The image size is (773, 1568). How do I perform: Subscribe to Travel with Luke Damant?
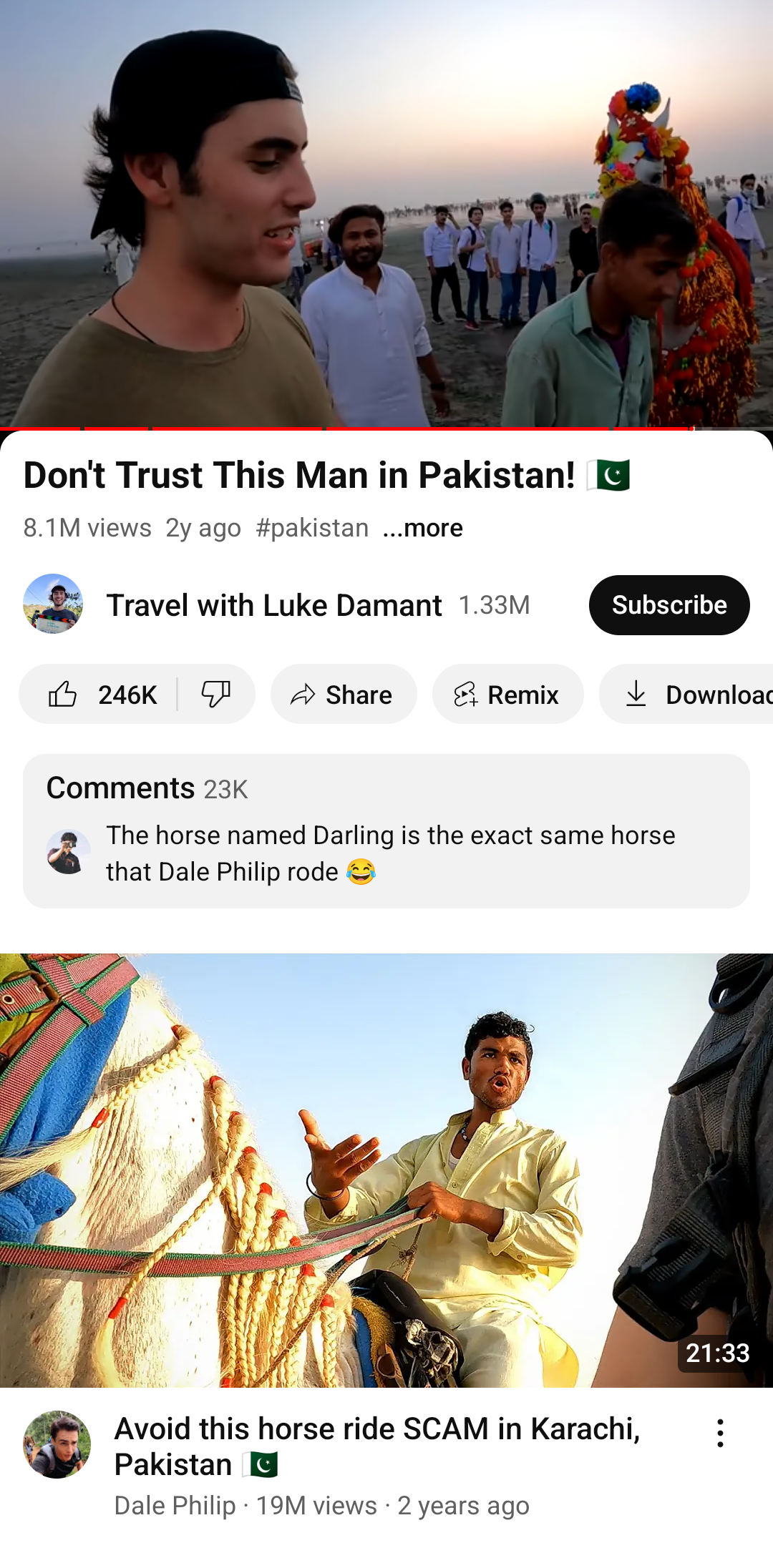669,605
